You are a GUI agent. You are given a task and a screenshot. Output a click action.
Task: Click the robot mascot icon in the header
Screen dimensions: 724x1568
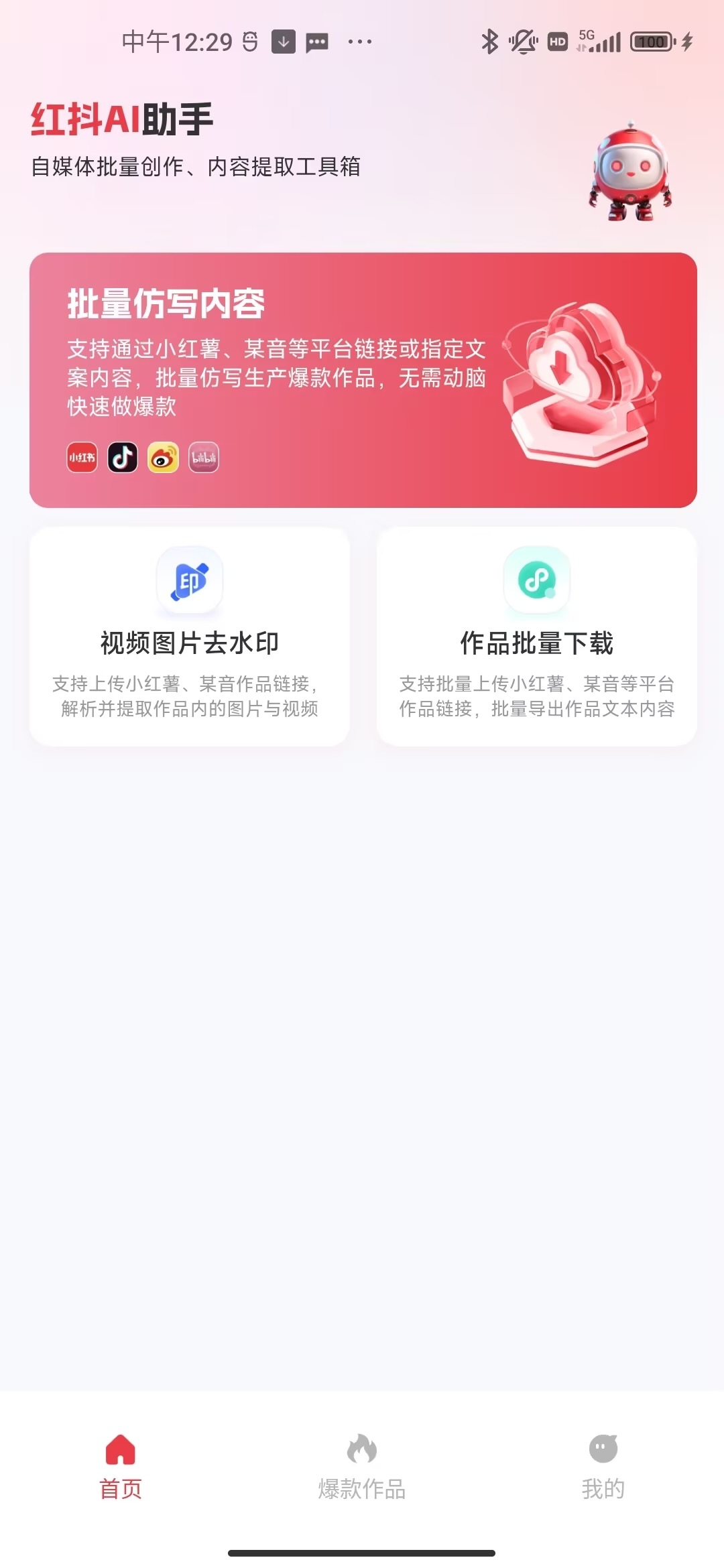pyautogui.click(x=629, y=169)
